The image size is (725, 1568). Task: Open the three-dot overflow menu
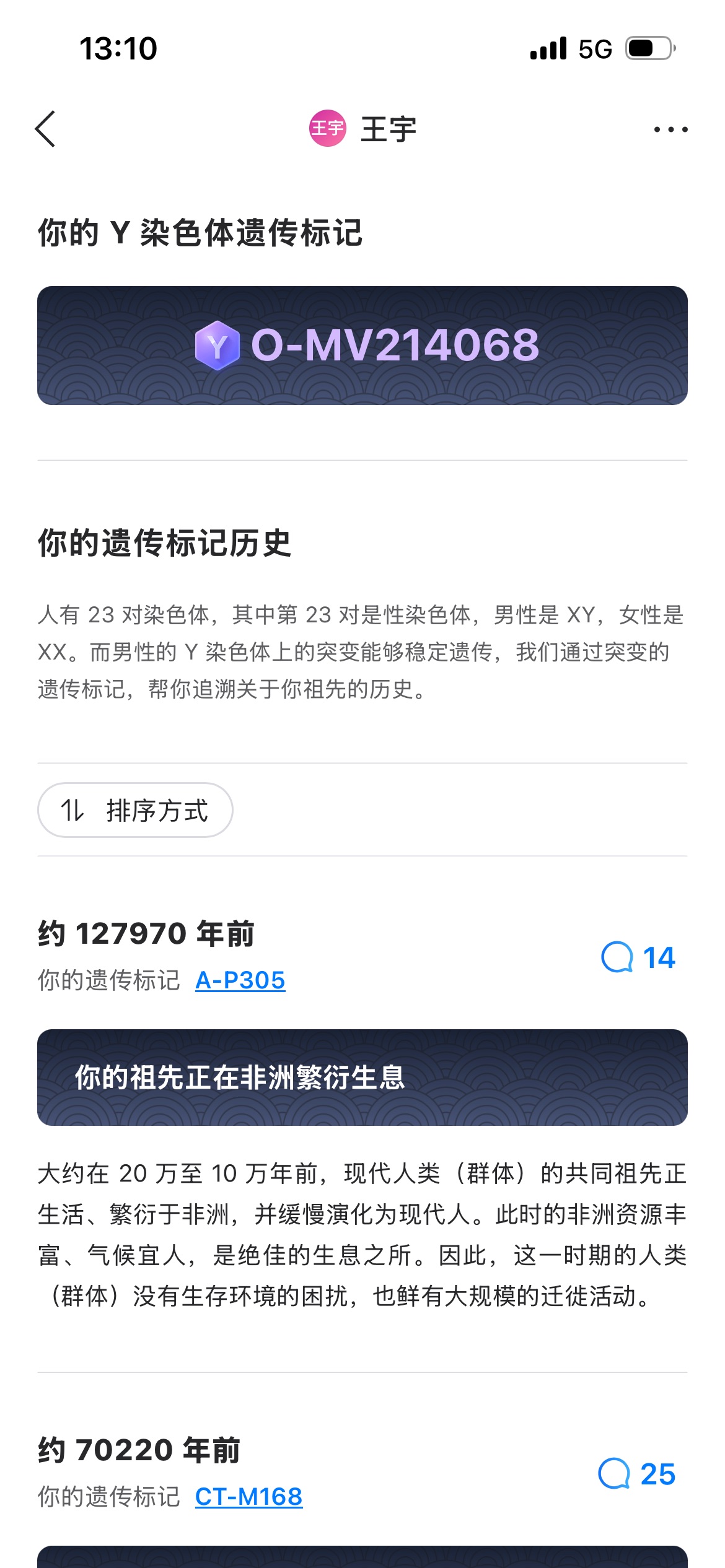(x=670, y=129)
